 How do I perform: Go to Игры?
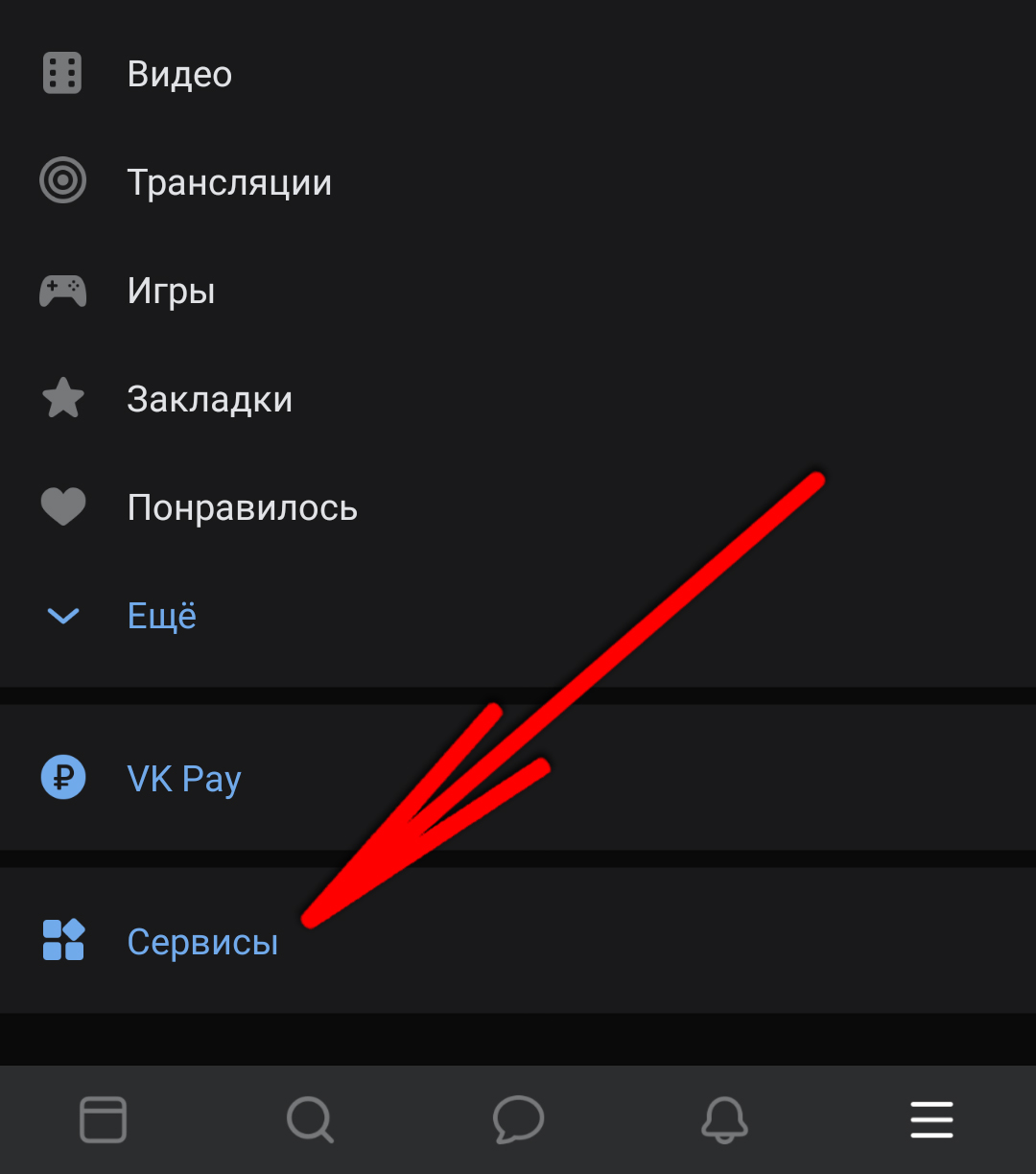point(171,291)
